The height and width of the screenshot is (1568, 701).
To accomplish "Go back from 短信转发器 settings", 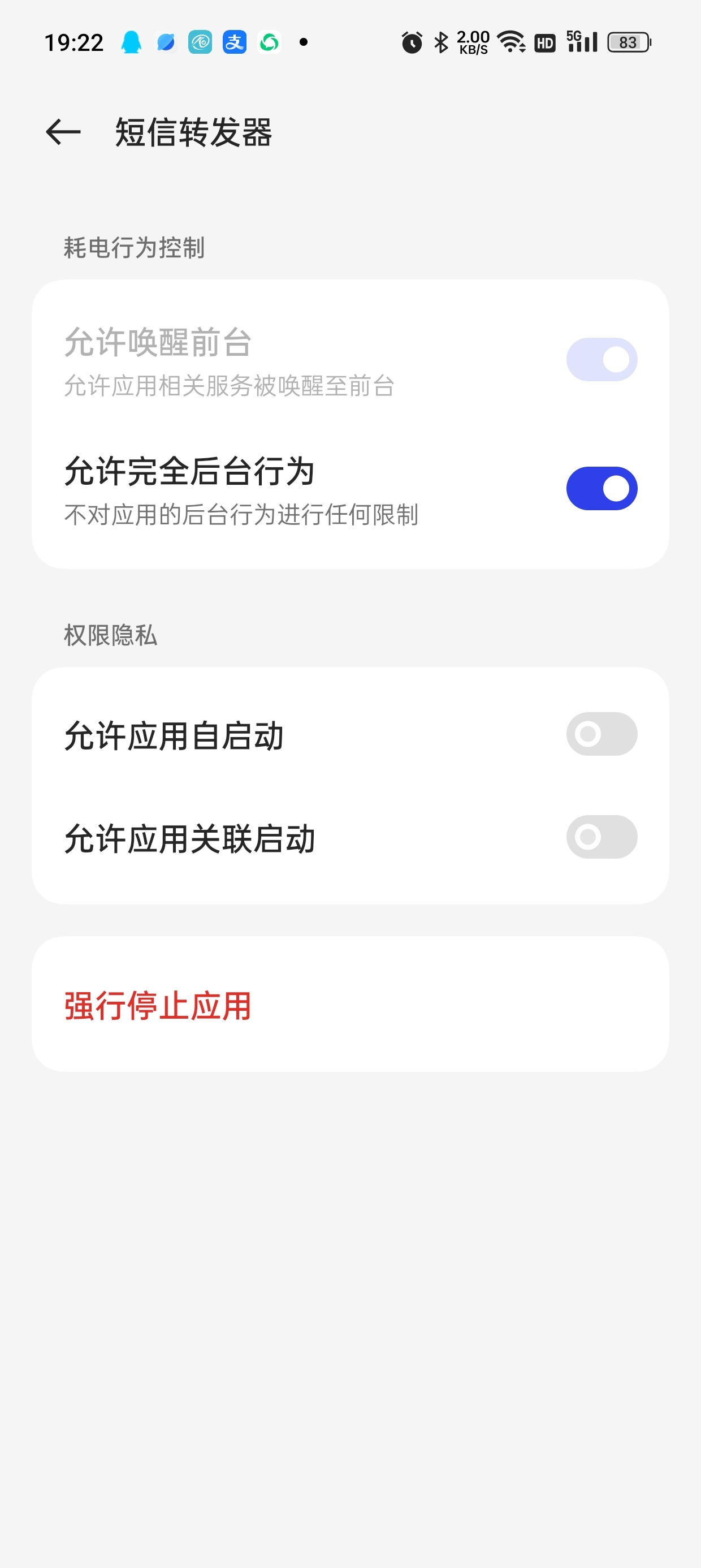I will click(63, 132).
